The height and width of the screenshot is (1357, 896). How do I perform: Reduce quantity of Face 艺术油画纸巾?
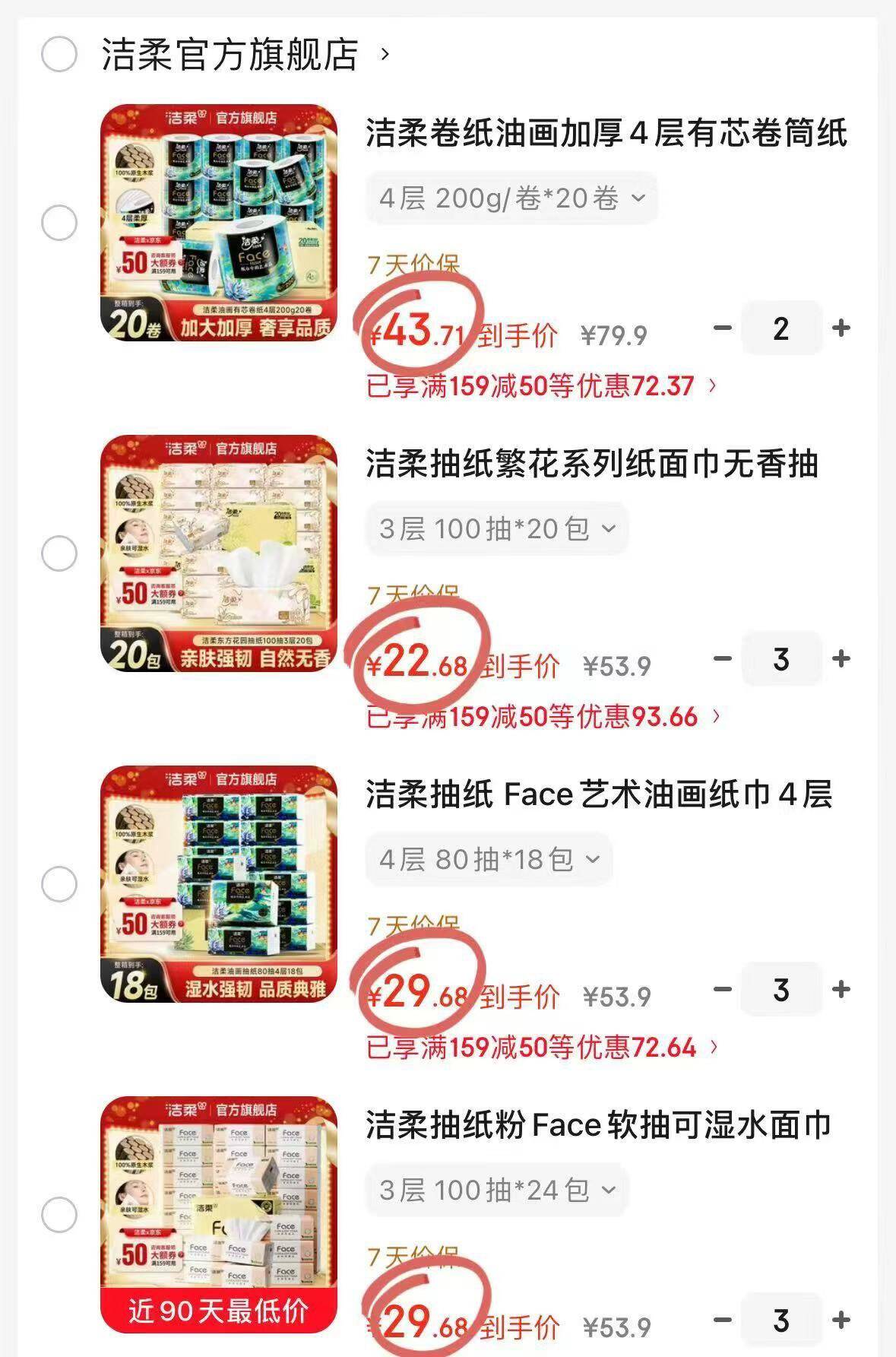tap(723, 990)
